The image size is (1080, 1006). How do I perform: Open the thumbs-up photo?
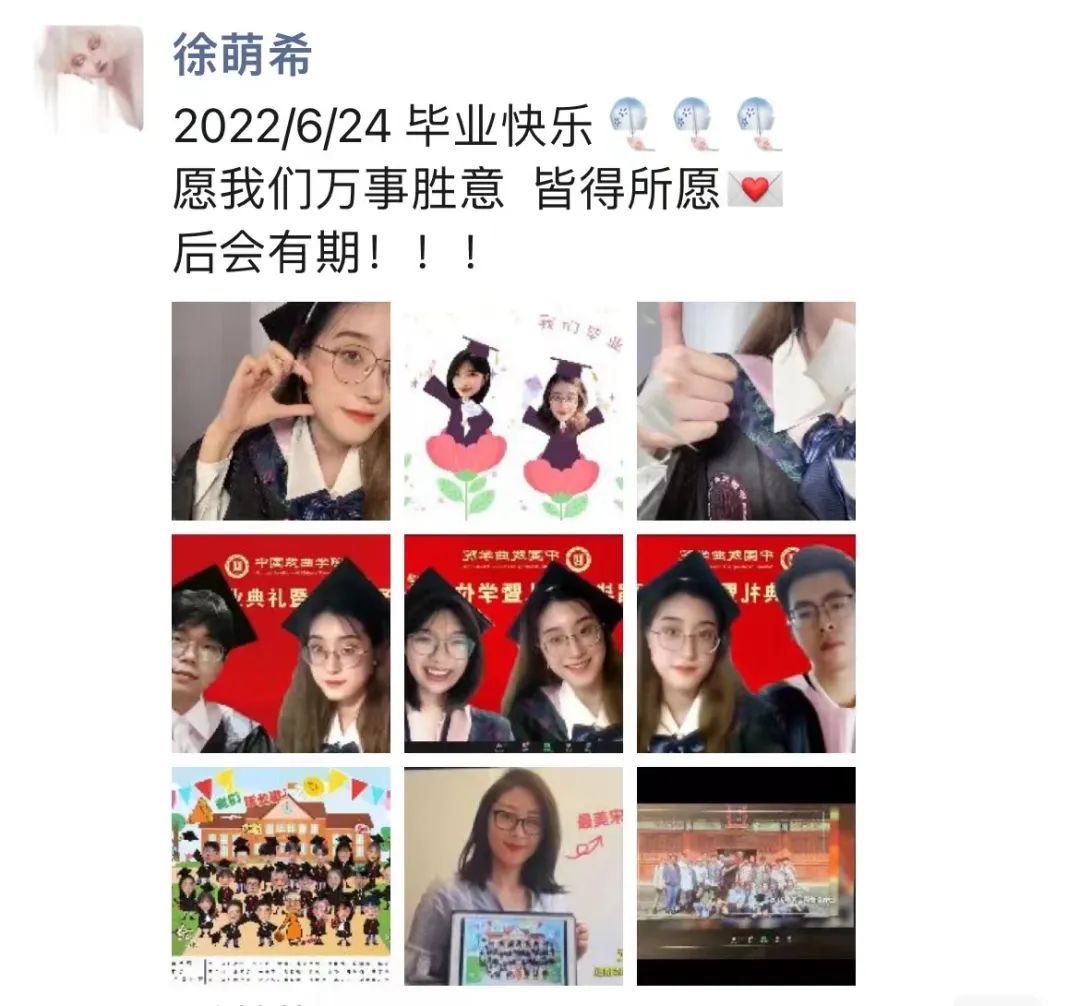pyautogui.click(x=746, y=411)
